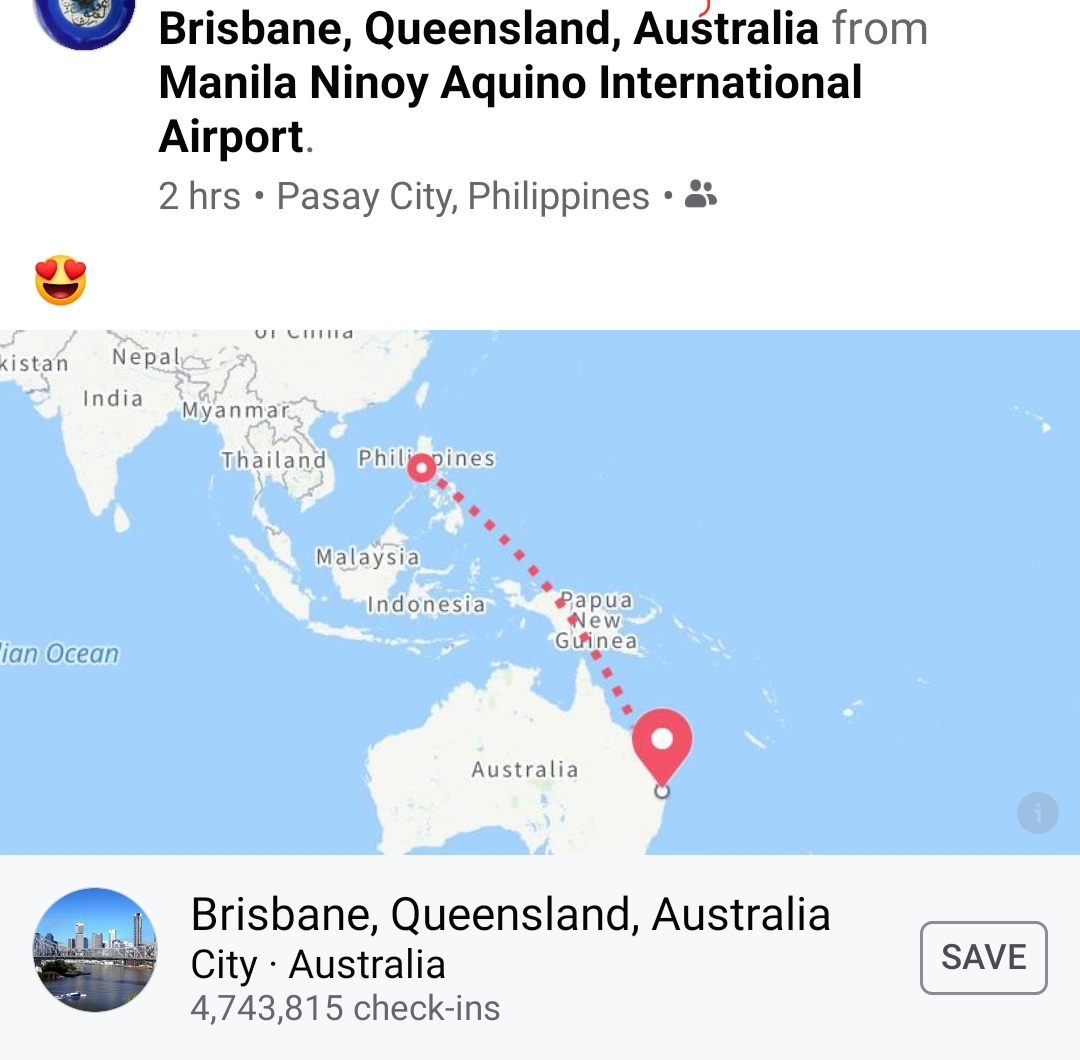Save Brisbane, Queensland, Australia place
The image size is (1080, 1060).
983,958
